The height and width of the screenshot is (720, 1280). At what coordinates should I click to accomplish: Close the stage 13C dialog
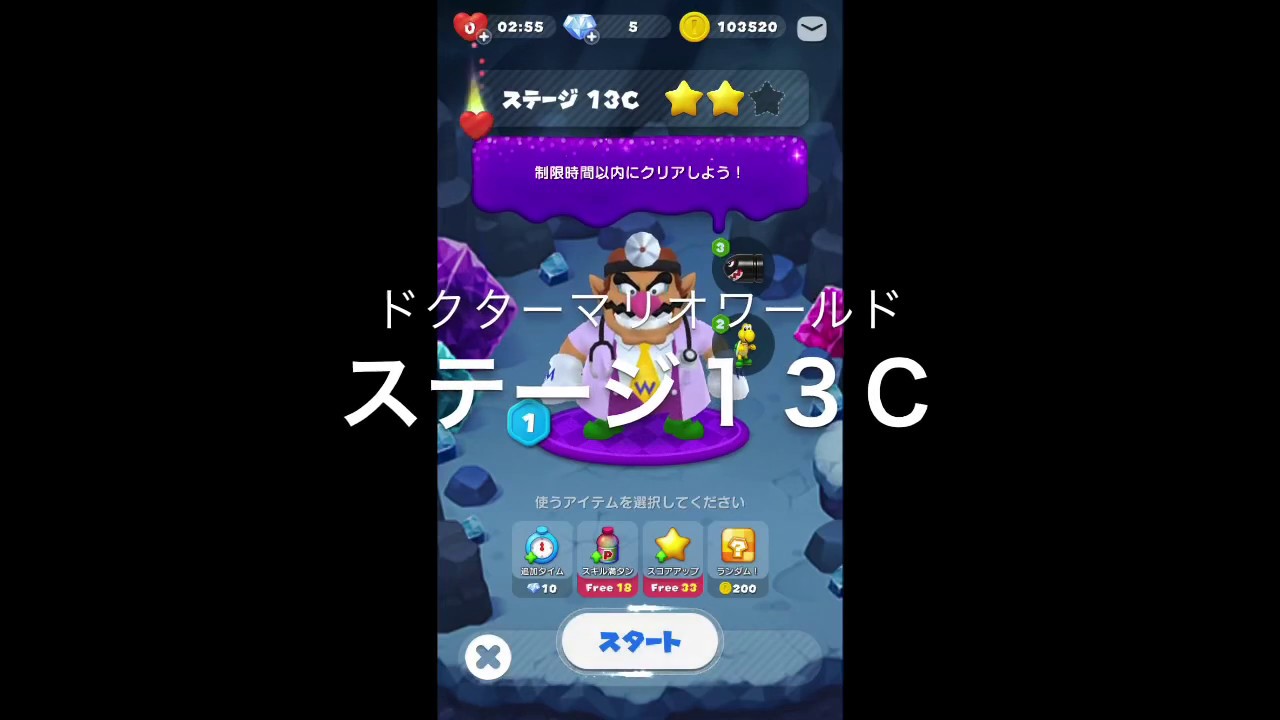pyautogui.click(x=488, y=657)
